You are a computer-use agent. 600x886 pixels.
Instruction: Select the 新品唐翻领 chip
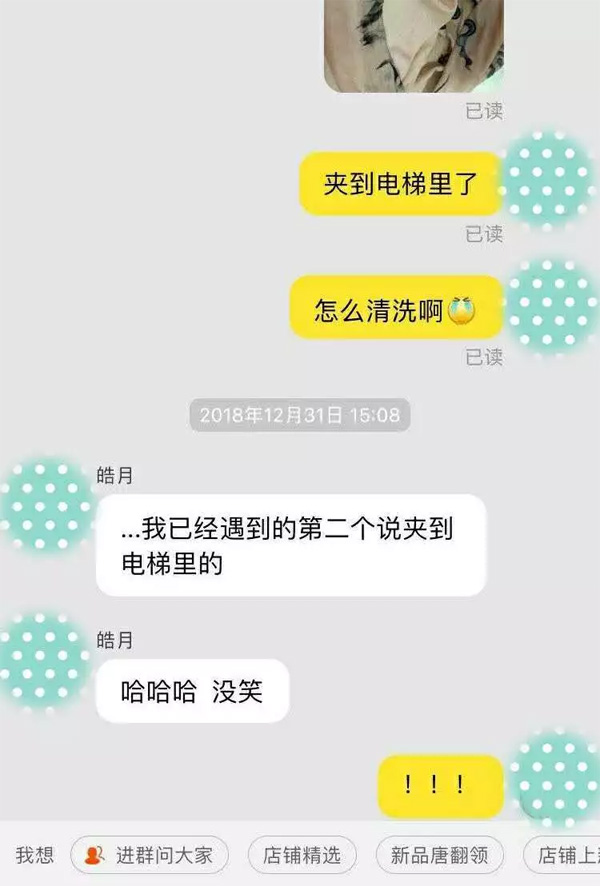click(x=439, y=855)
